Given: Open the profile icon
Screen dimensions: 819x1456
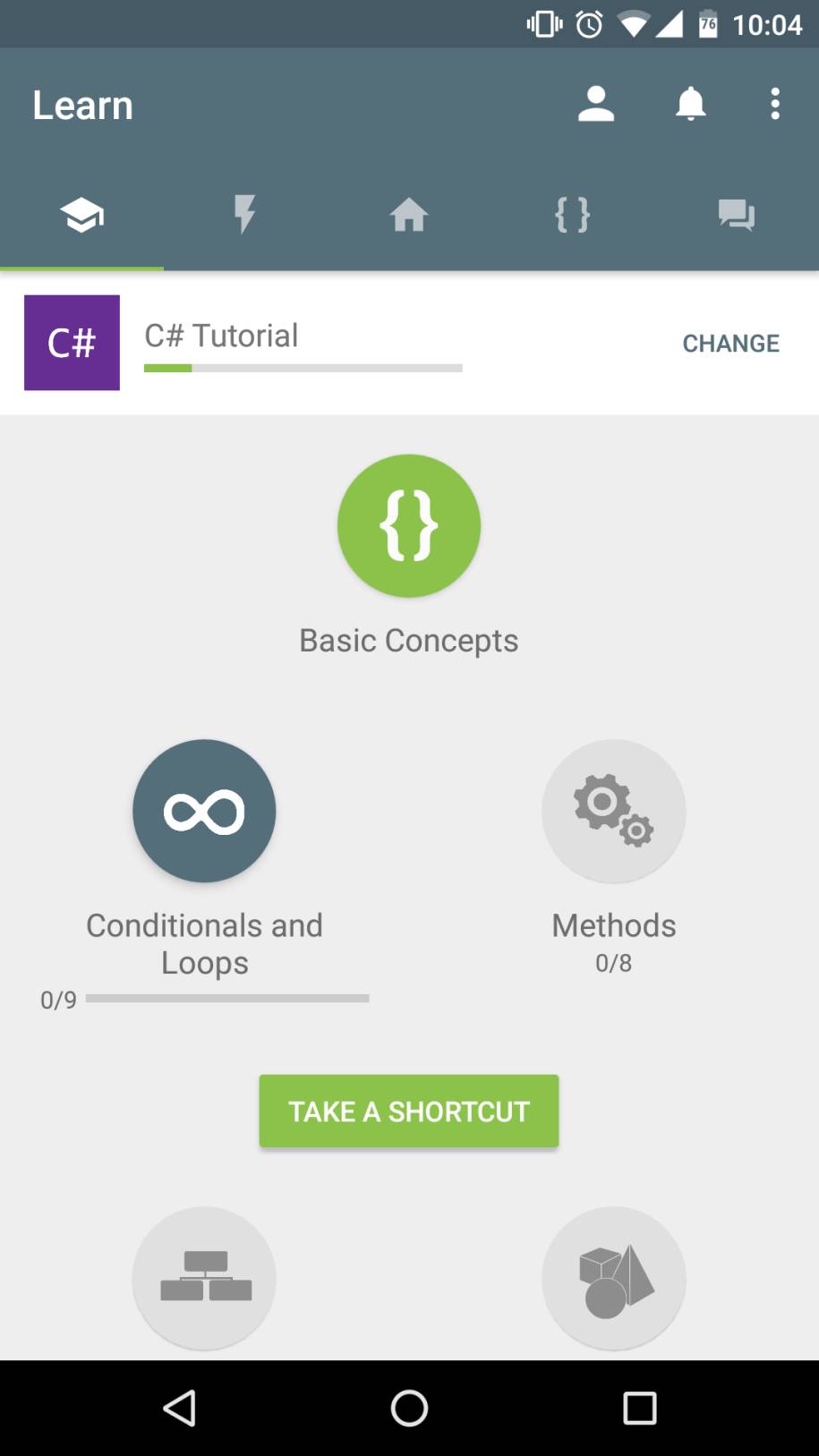Looking at the screenshot, I should (595, 105).
